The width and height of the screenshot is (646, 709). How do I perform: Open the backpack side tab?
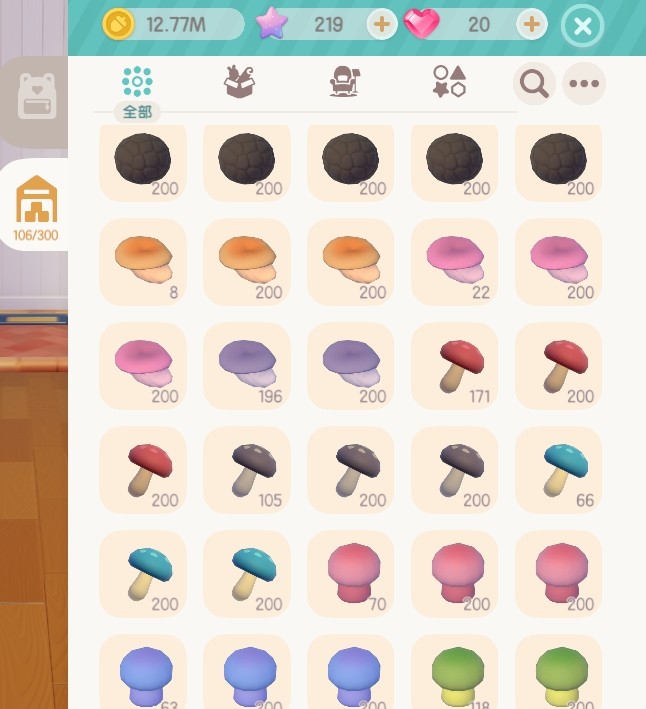click(38, 97)
